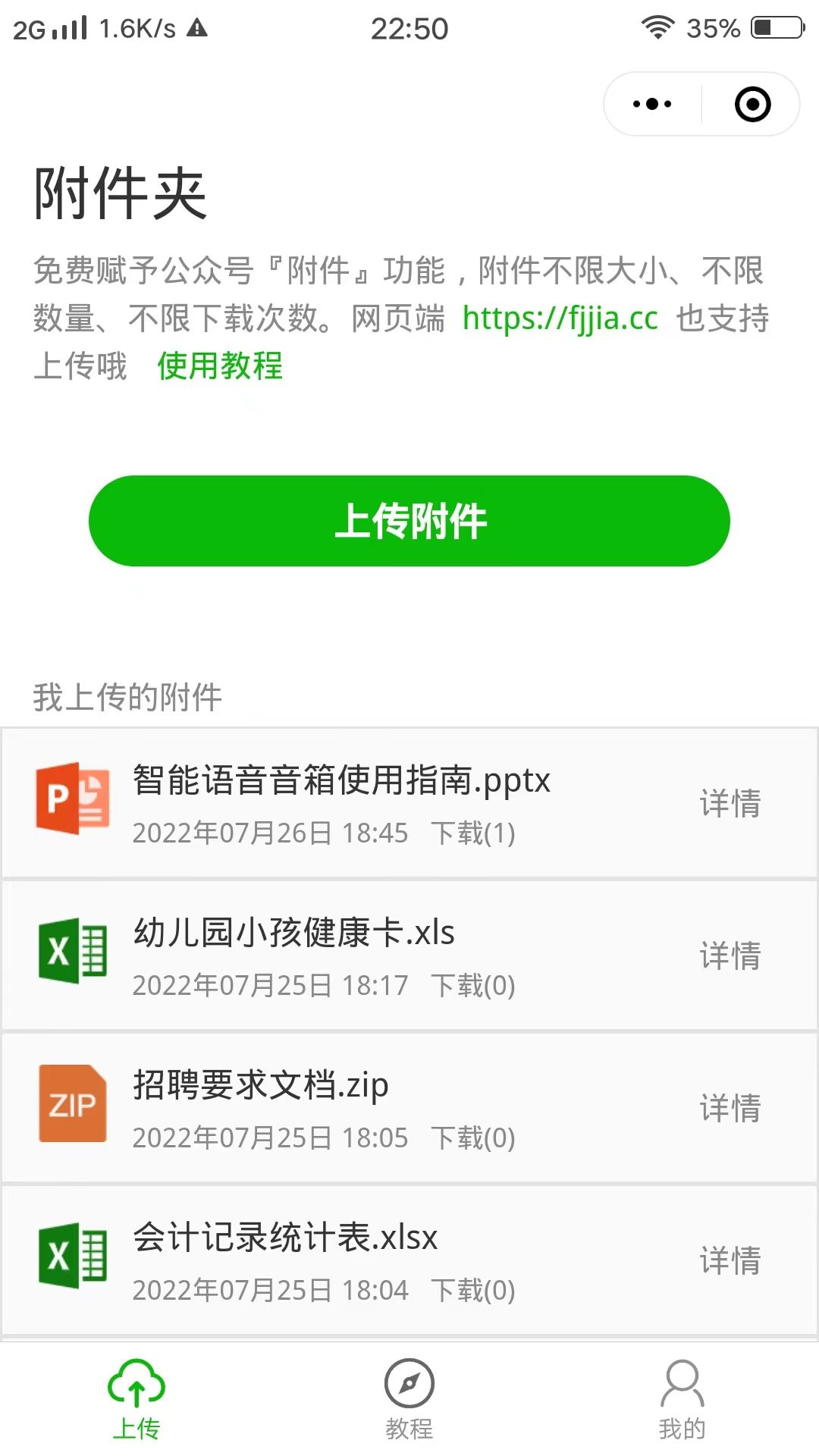Open the 教程 tab
819x1456 pixels.
(x=409, y=1403)
